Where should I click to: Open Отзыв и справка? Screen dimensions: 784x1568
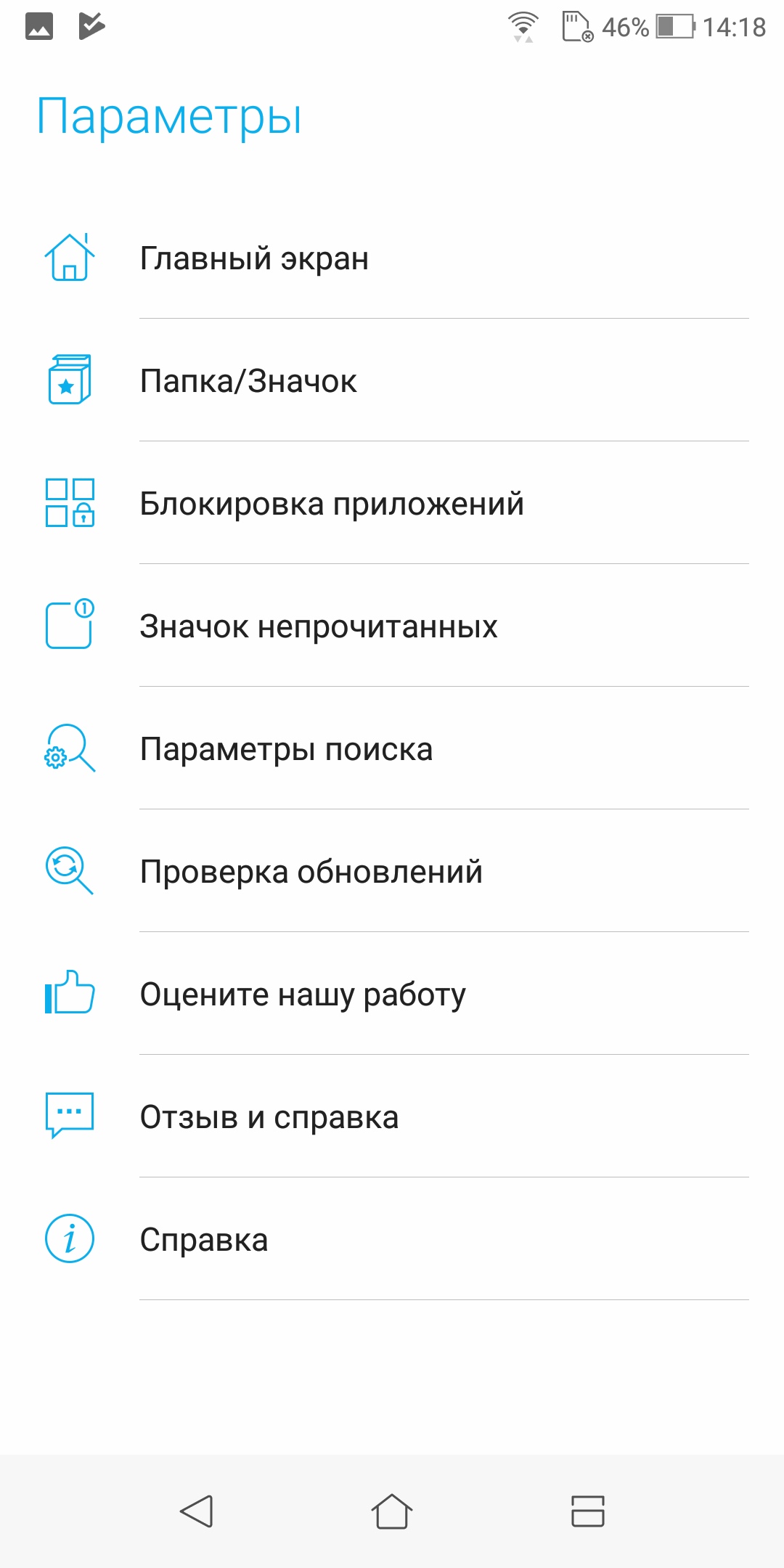[392, 1116]
